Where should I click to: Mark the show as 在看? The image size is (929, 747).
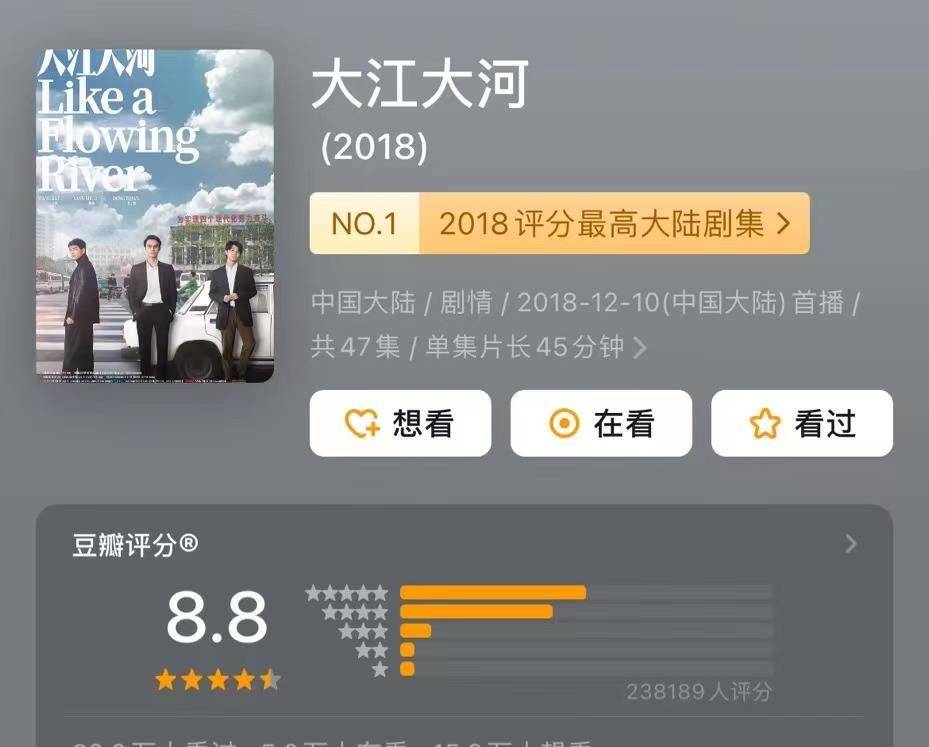point(601,423)
